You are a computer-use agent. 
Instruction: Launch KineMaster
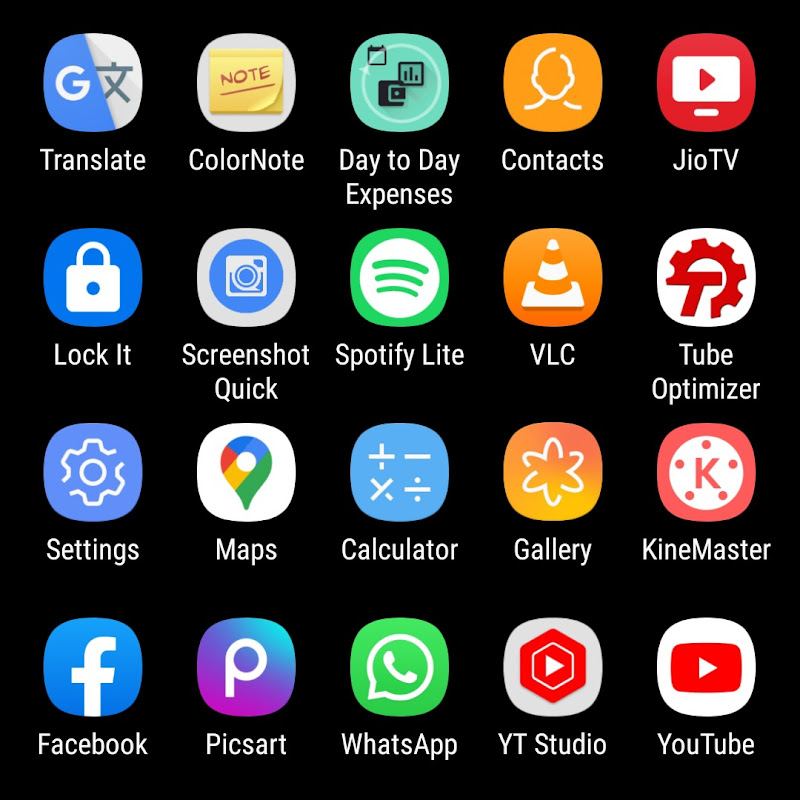[x=705, y=473]
